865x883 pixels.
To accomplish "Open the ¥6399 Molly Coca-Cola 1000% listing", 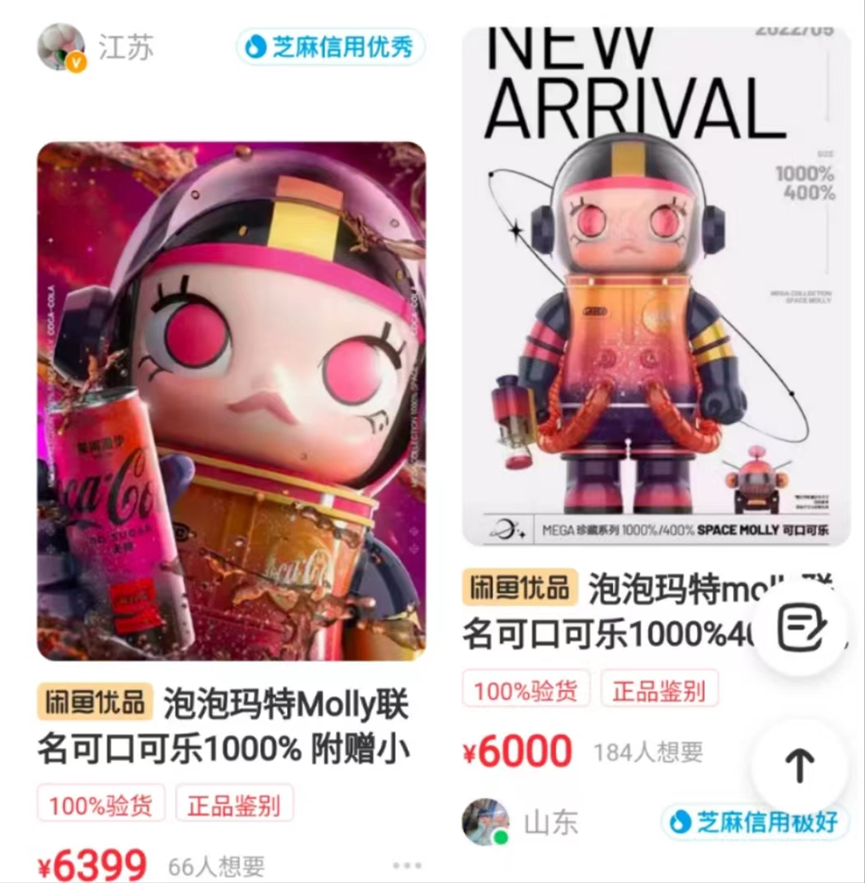I will 231,400.
